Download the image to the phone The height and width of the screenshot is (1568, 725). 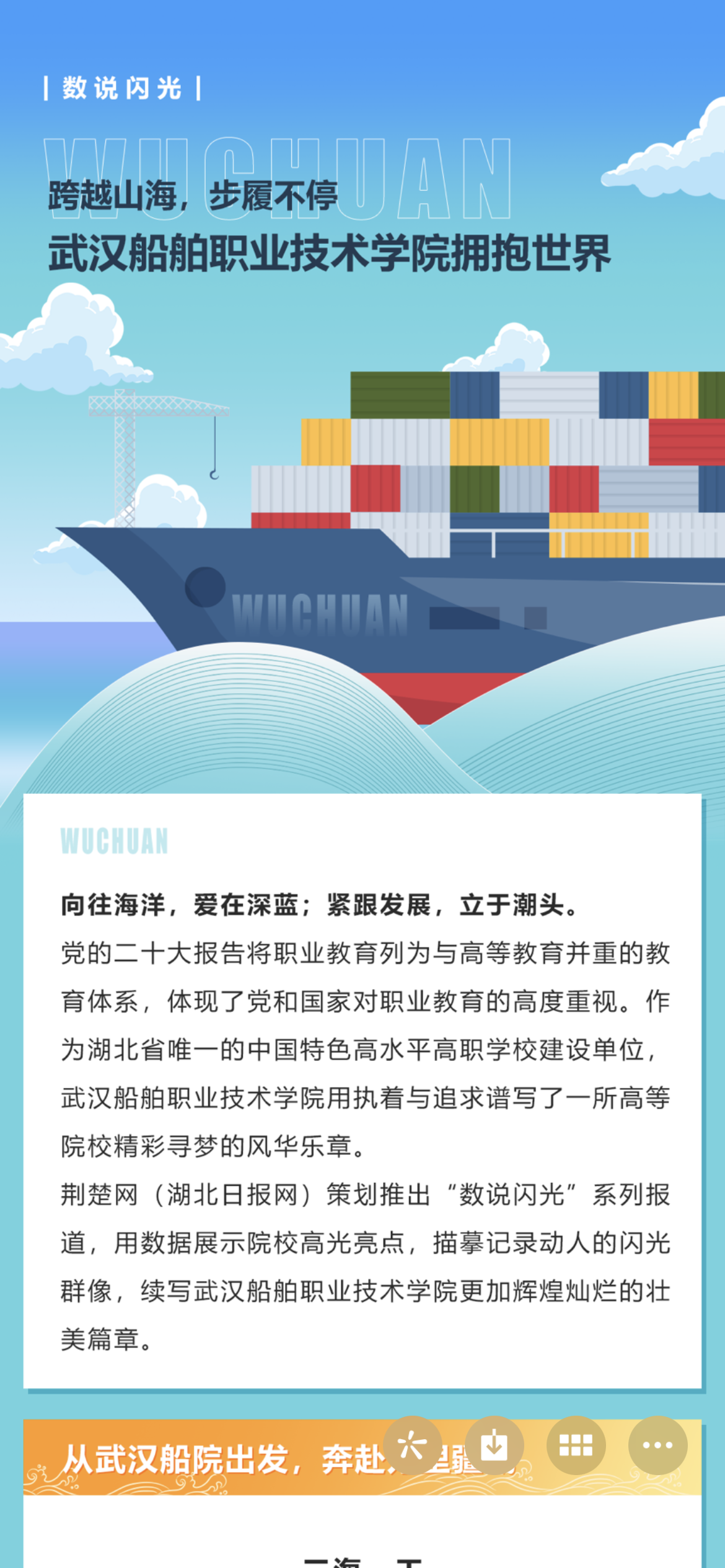pyautogui.click(x=494, y=1446)
